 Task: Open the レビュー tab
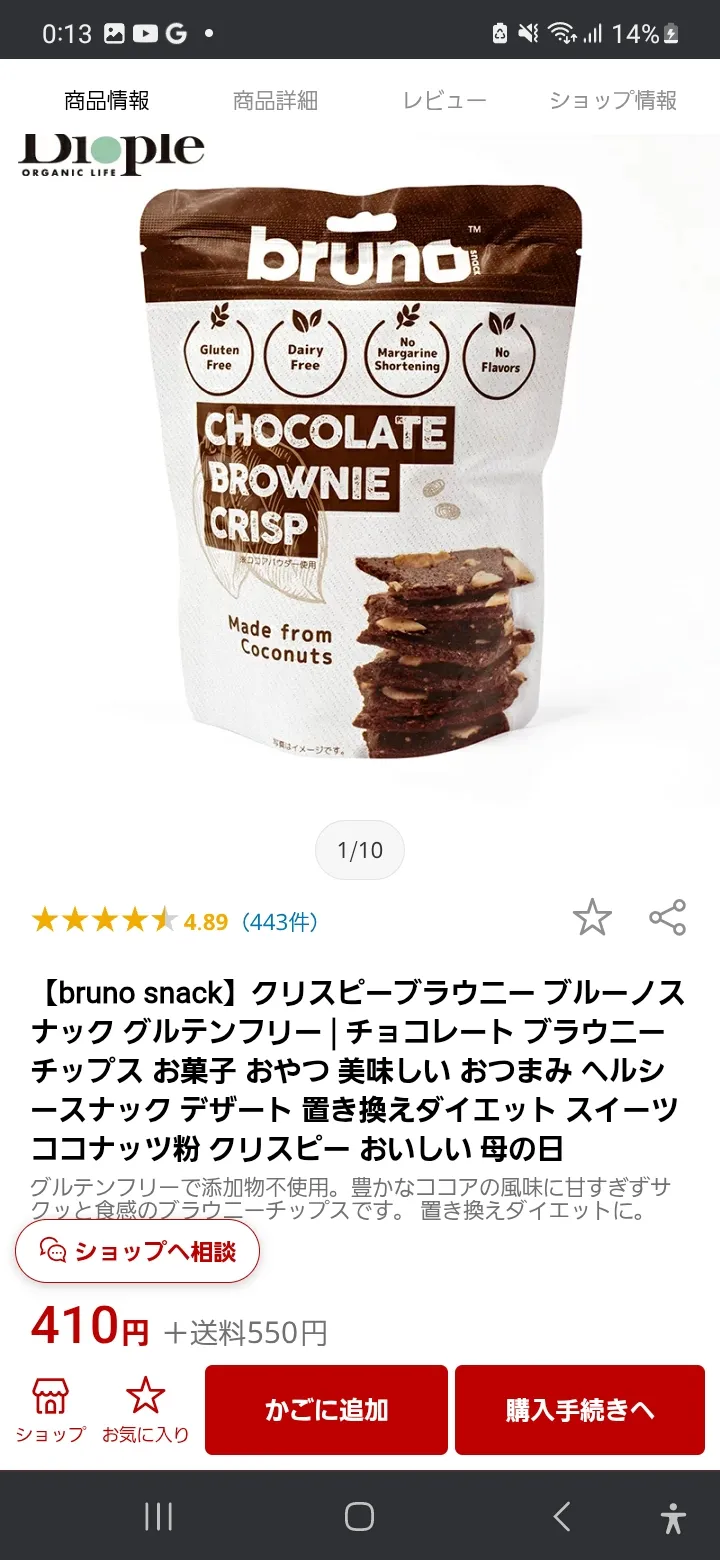coord(444,100)
